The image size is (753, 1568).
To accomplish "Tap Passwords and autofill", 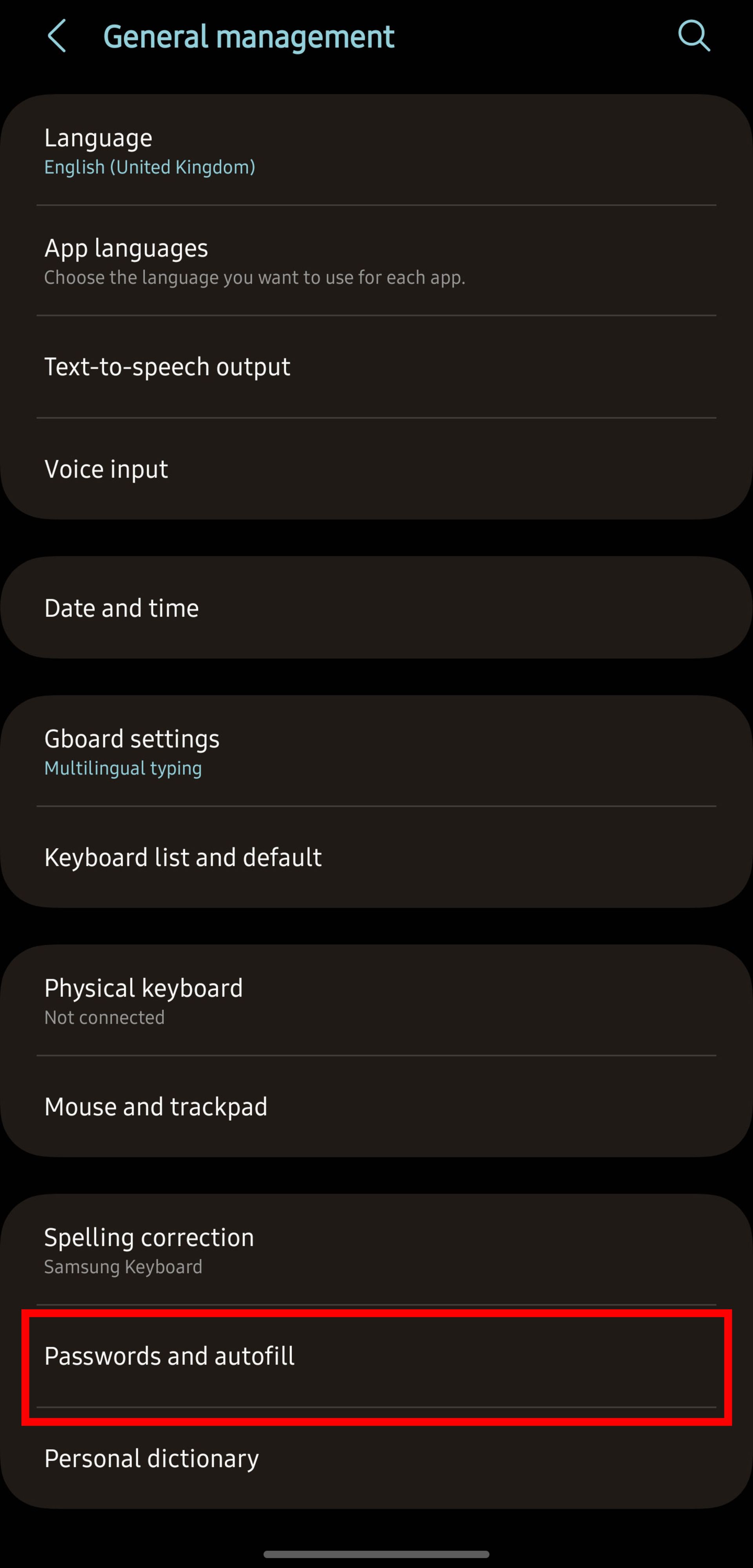I will (x=375, y=1356).
